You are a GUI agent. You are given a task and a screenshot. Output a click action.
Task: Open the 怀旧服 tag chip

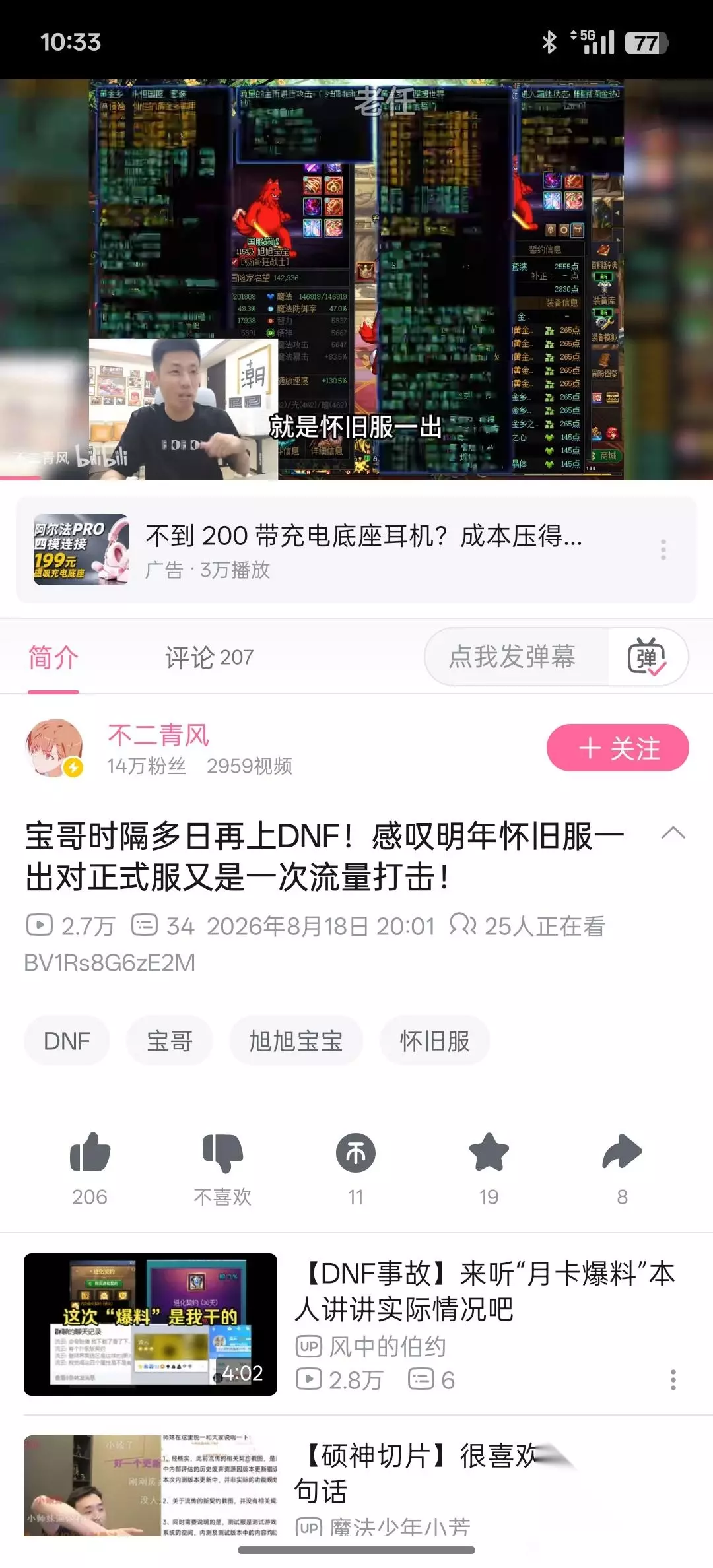point(434,1041)
